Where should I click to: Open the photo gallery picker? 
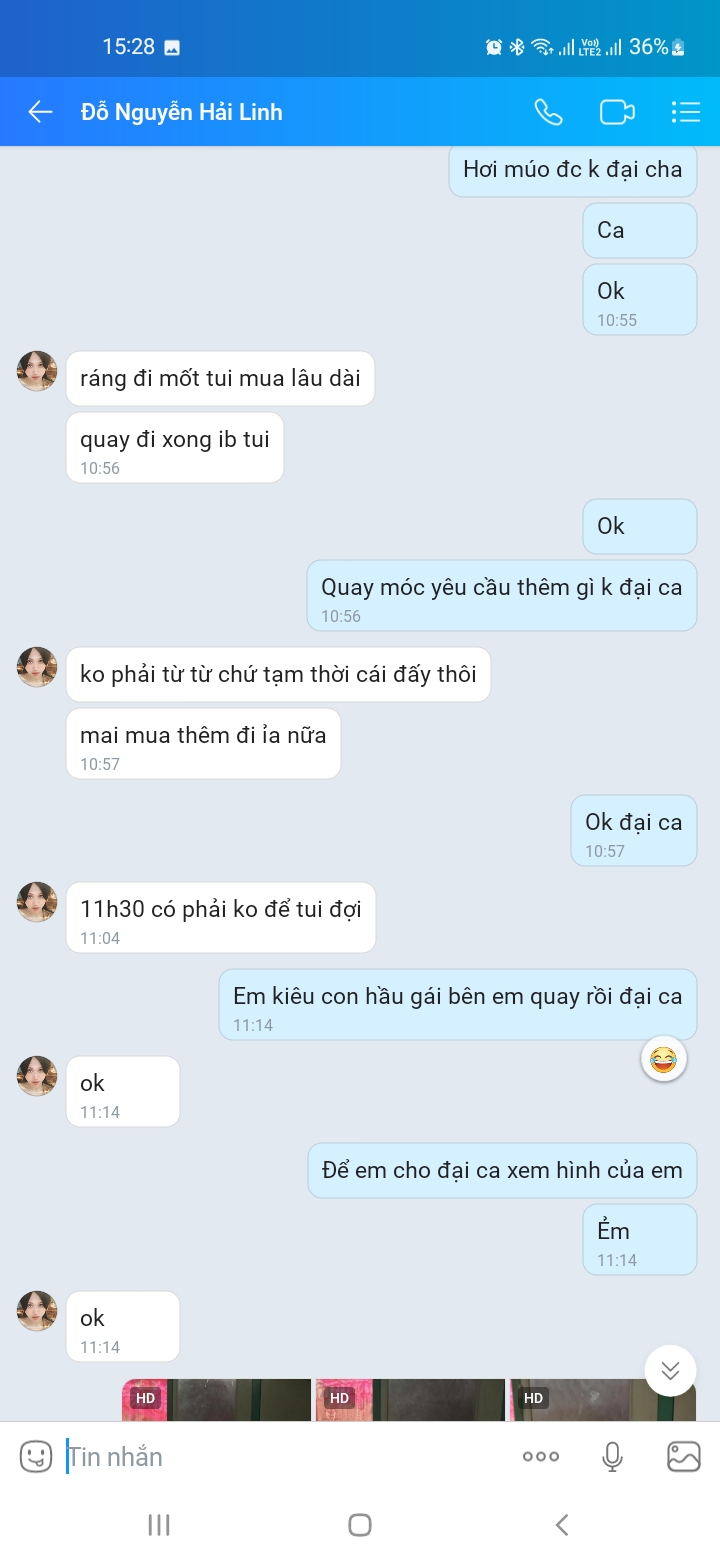[684, 1457]
